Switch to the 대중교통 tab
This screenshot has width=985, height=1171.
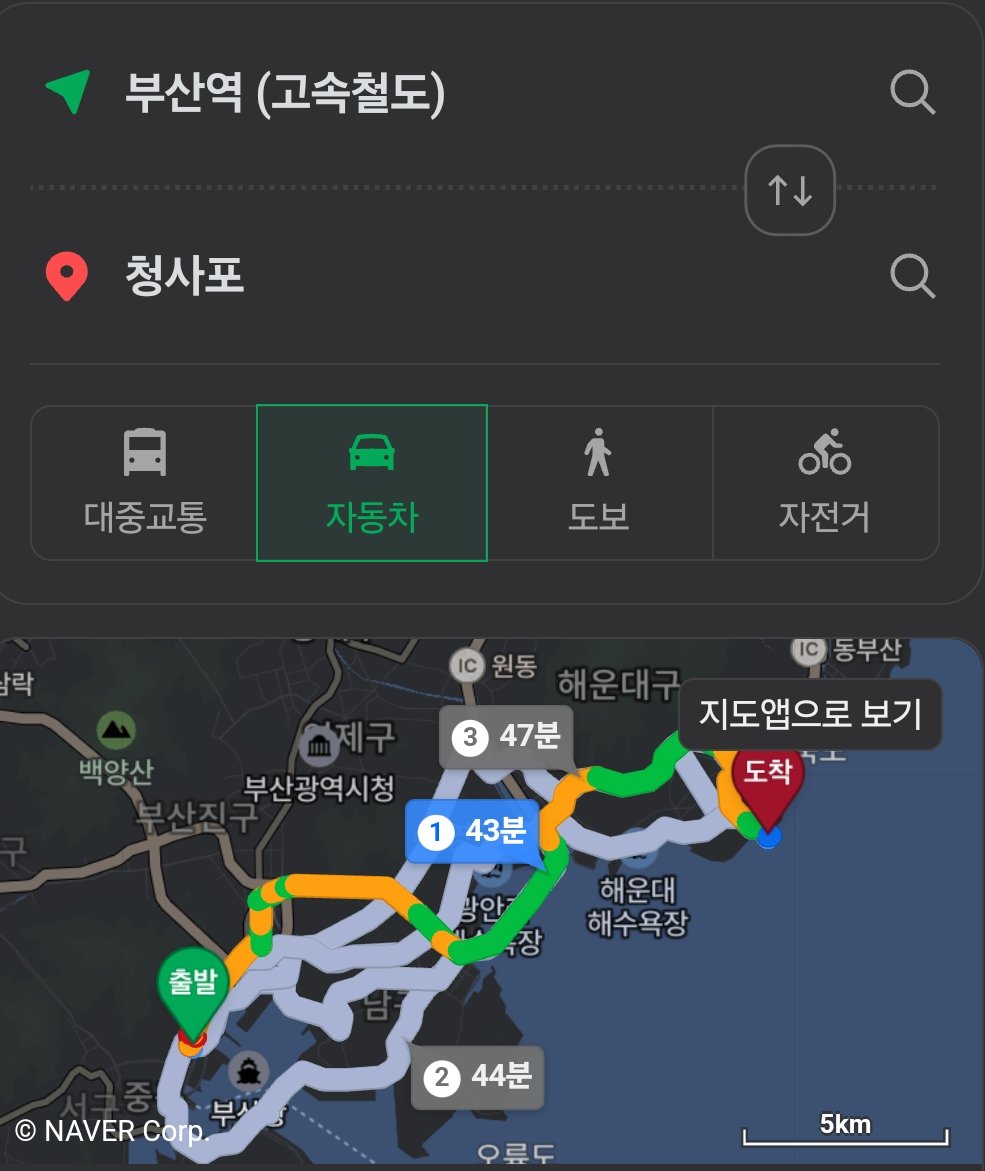point(145,483)
